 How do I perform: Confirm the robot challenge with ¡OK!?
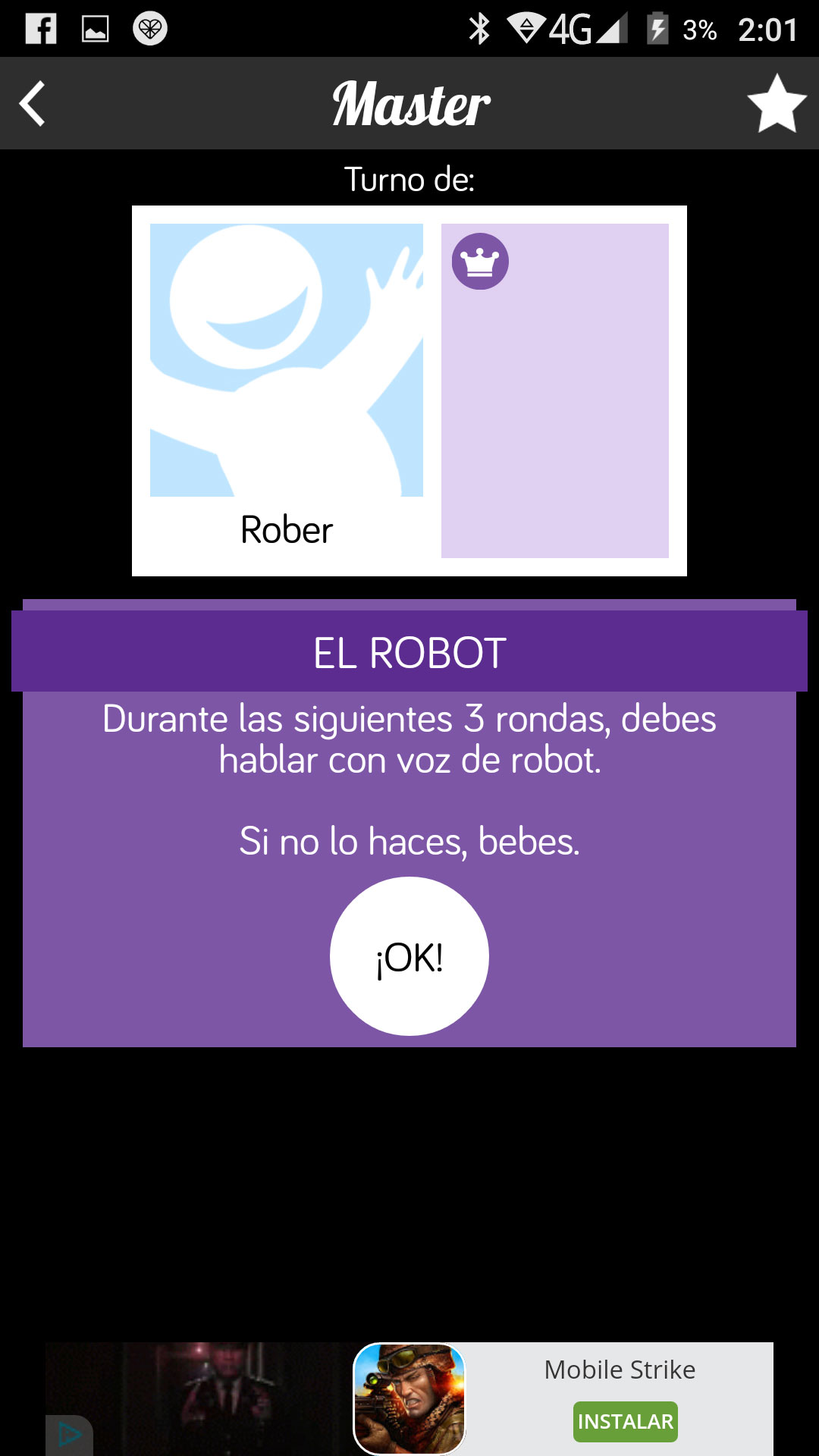click(x=409, y=956)
